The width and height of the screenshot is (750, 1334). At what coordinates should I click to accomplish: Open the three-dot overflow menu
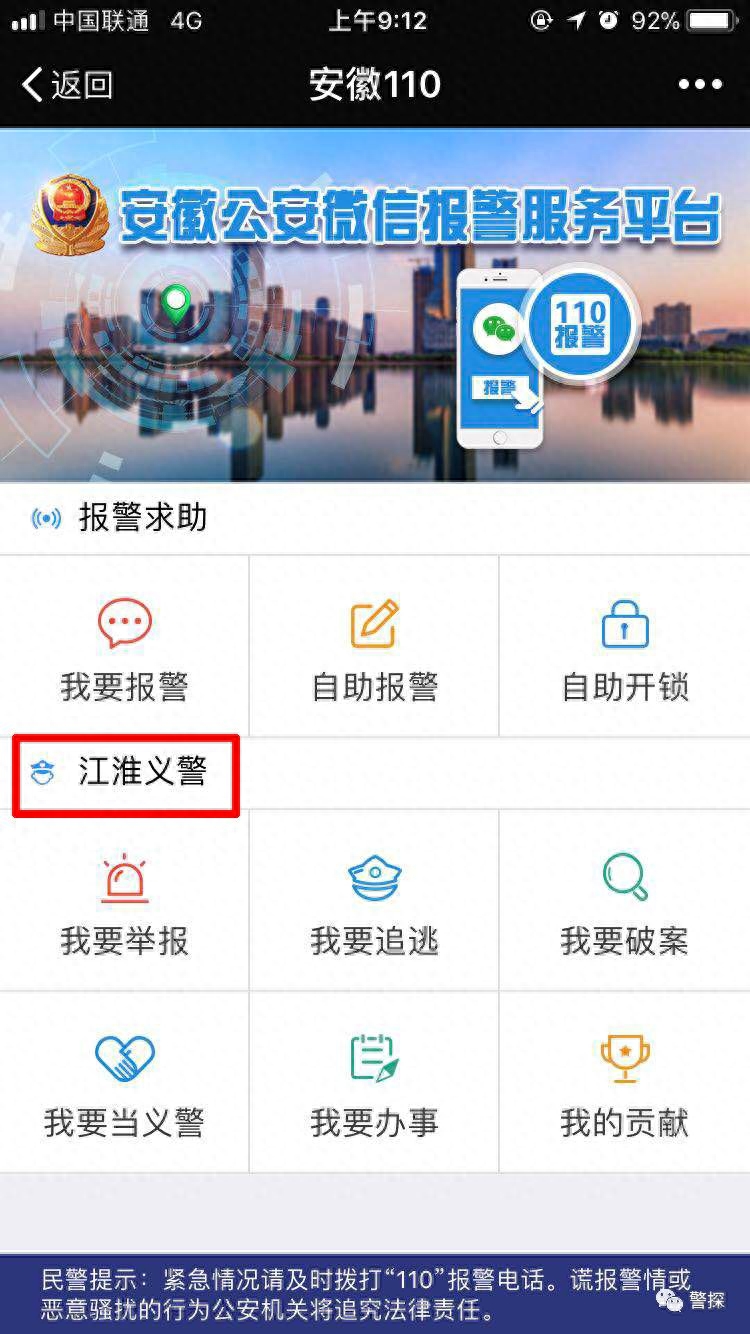pos(699,85)
